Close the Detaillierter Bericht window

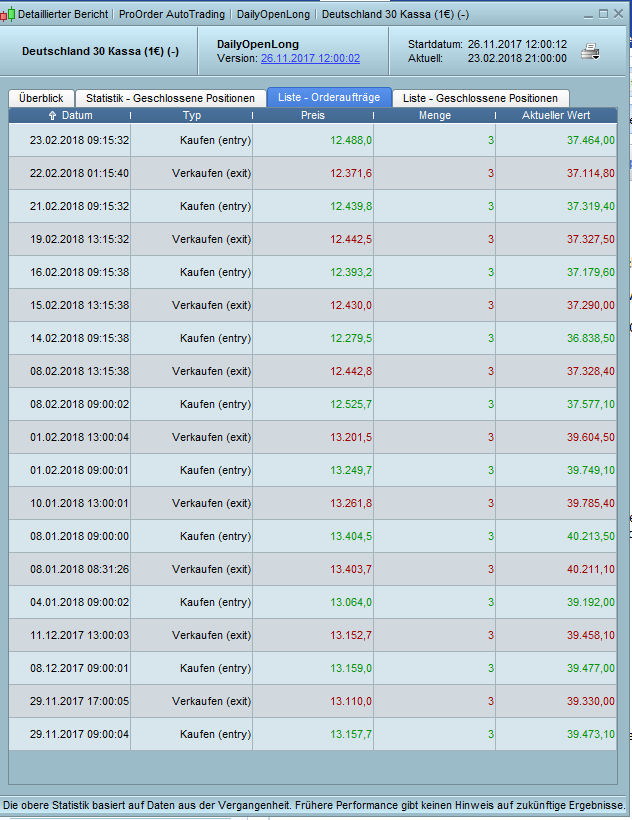618,13
